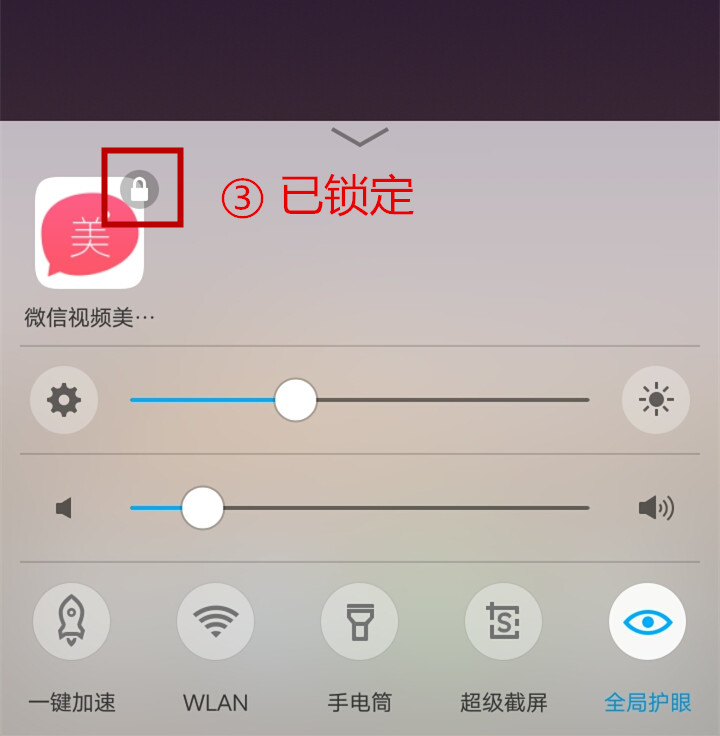This screenshot has height=736, width=720.
Task: Toggle auto brightness with the sun icon
Action: [656, 400]
